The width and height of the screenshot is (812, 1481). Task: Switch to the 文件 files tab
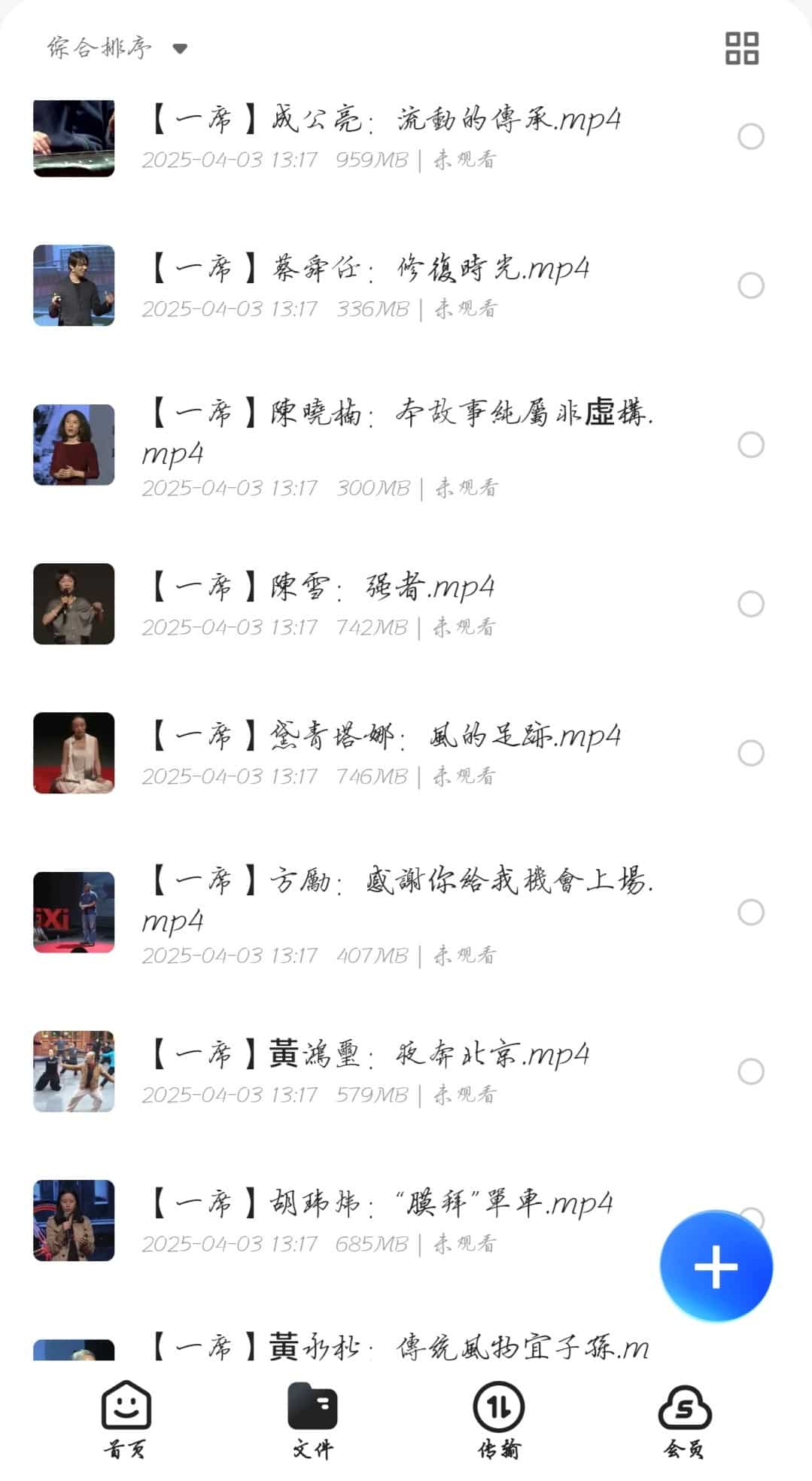312,1419
